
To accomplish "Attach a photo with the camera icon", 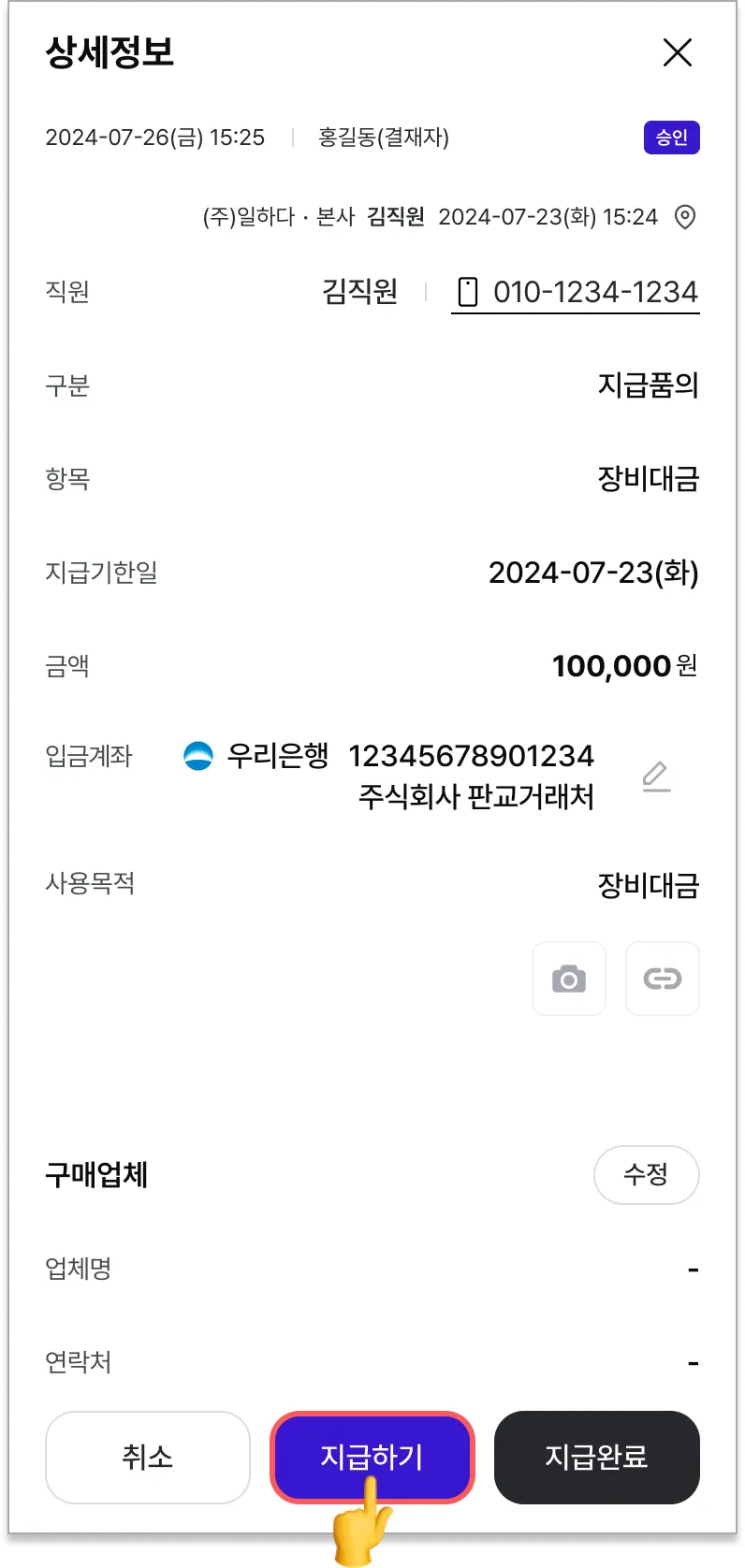I will coord(569,979).
